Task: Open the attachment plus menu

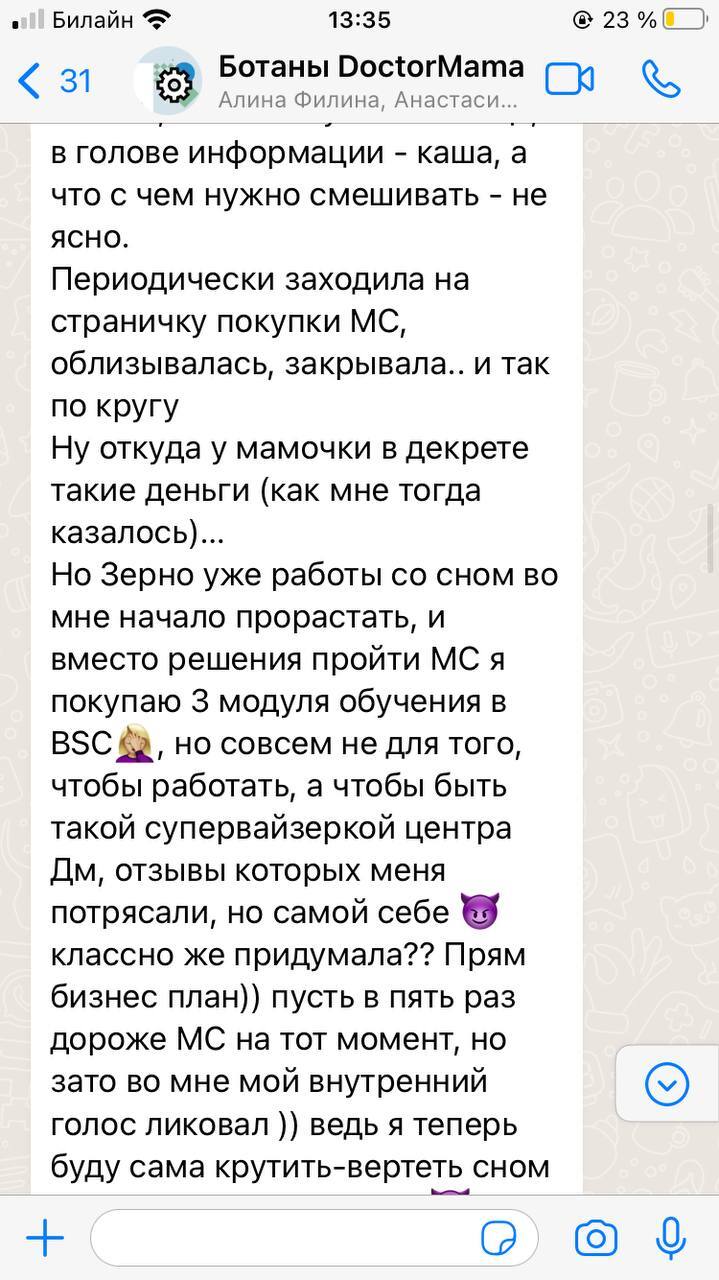Action: pyautogui.click(x=45, y=1240)
